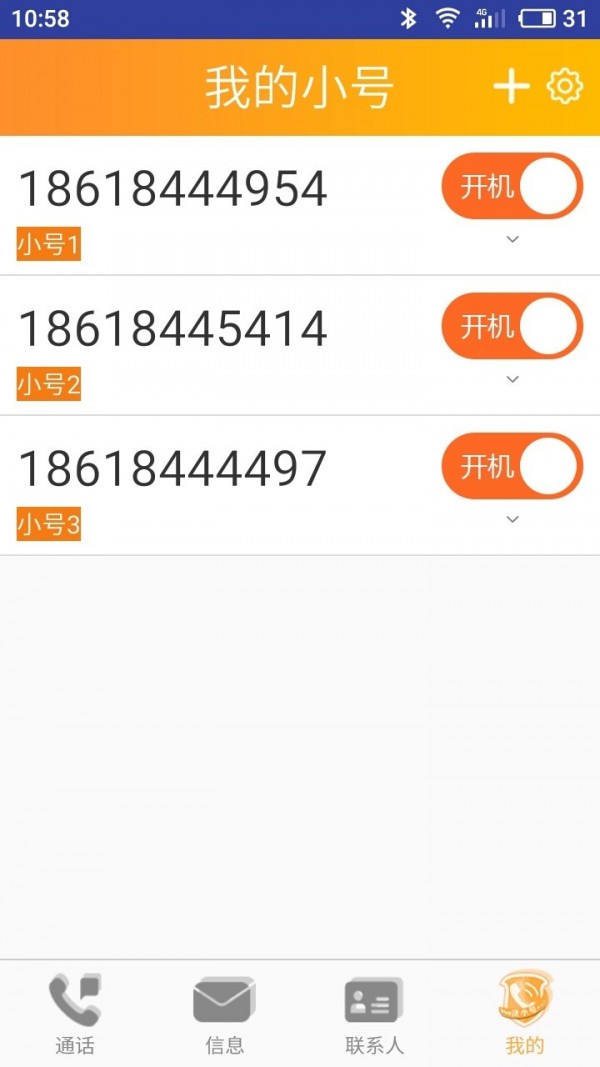
Task: Open number 18618444497 entry
Action: point(173,469)
